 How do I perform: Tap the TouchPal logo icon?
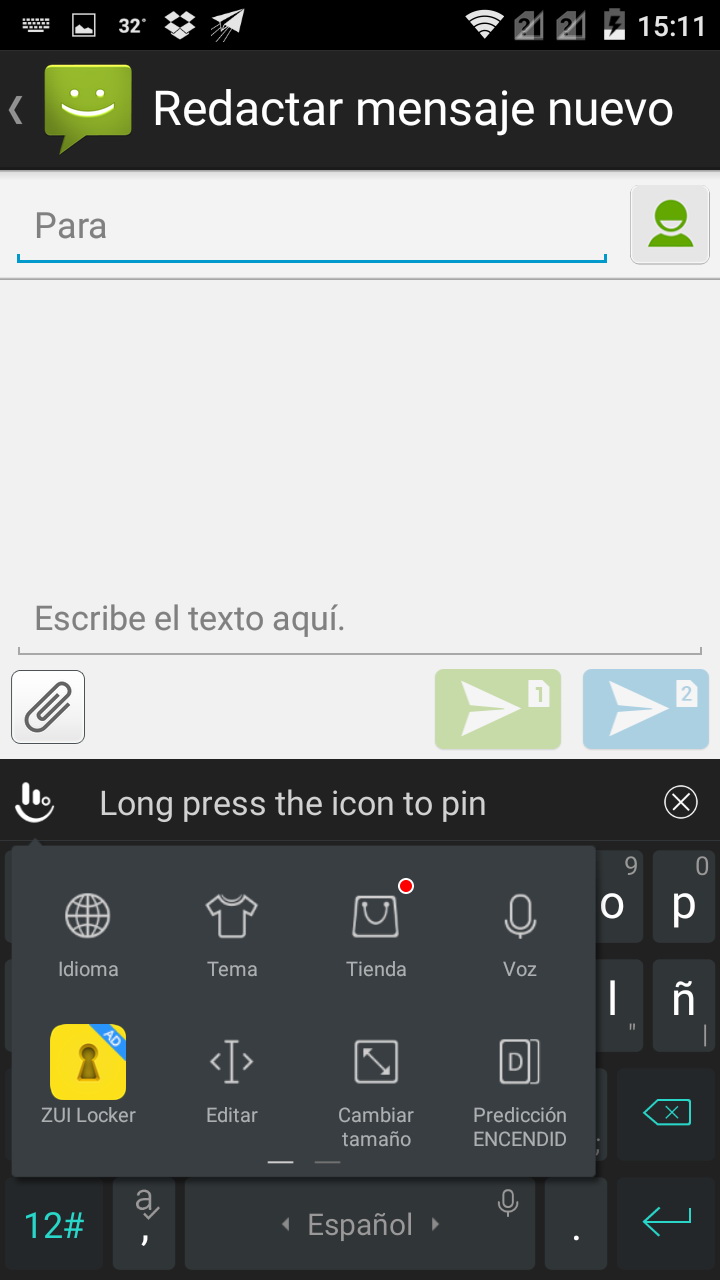(x=35, y=802)
